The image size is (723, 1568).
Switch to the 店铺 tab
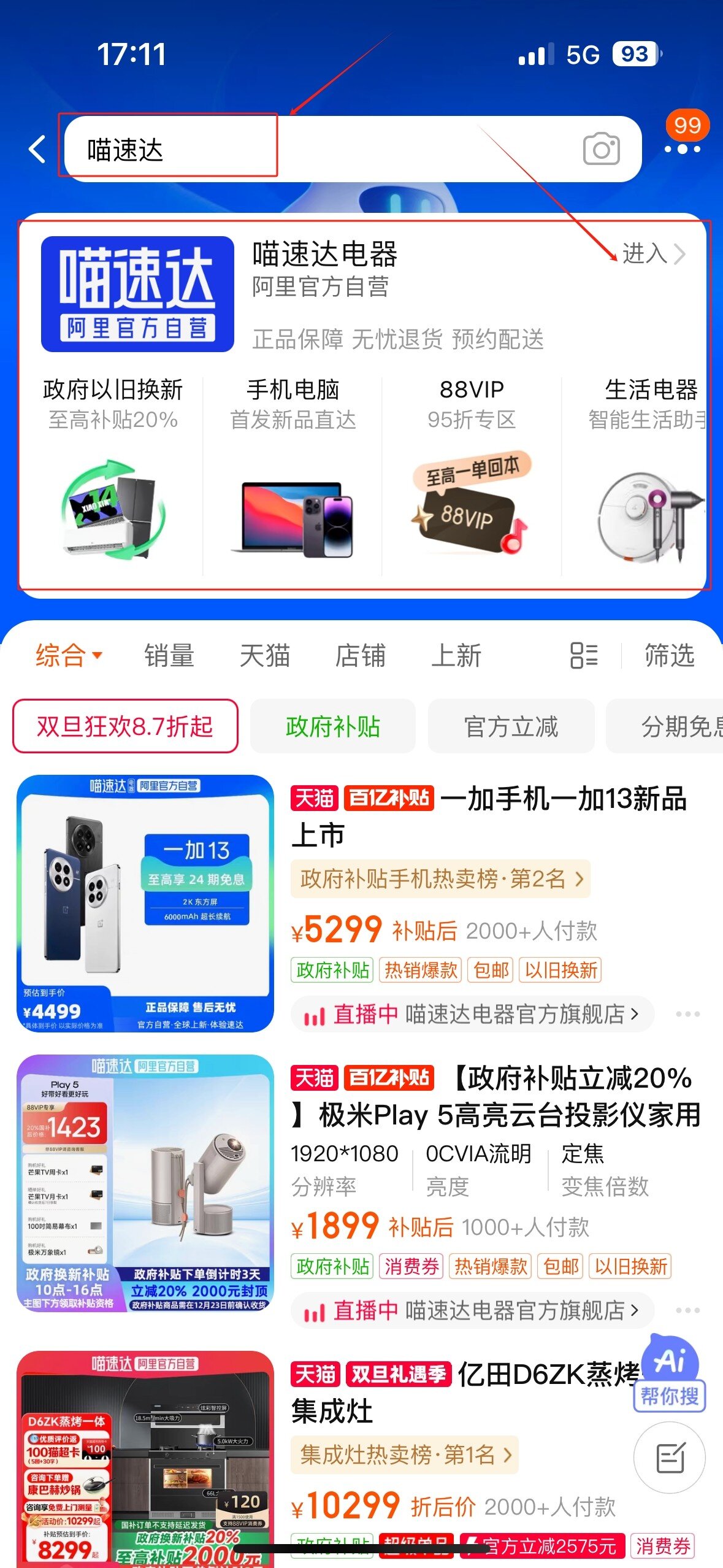[x=360, y=655]
